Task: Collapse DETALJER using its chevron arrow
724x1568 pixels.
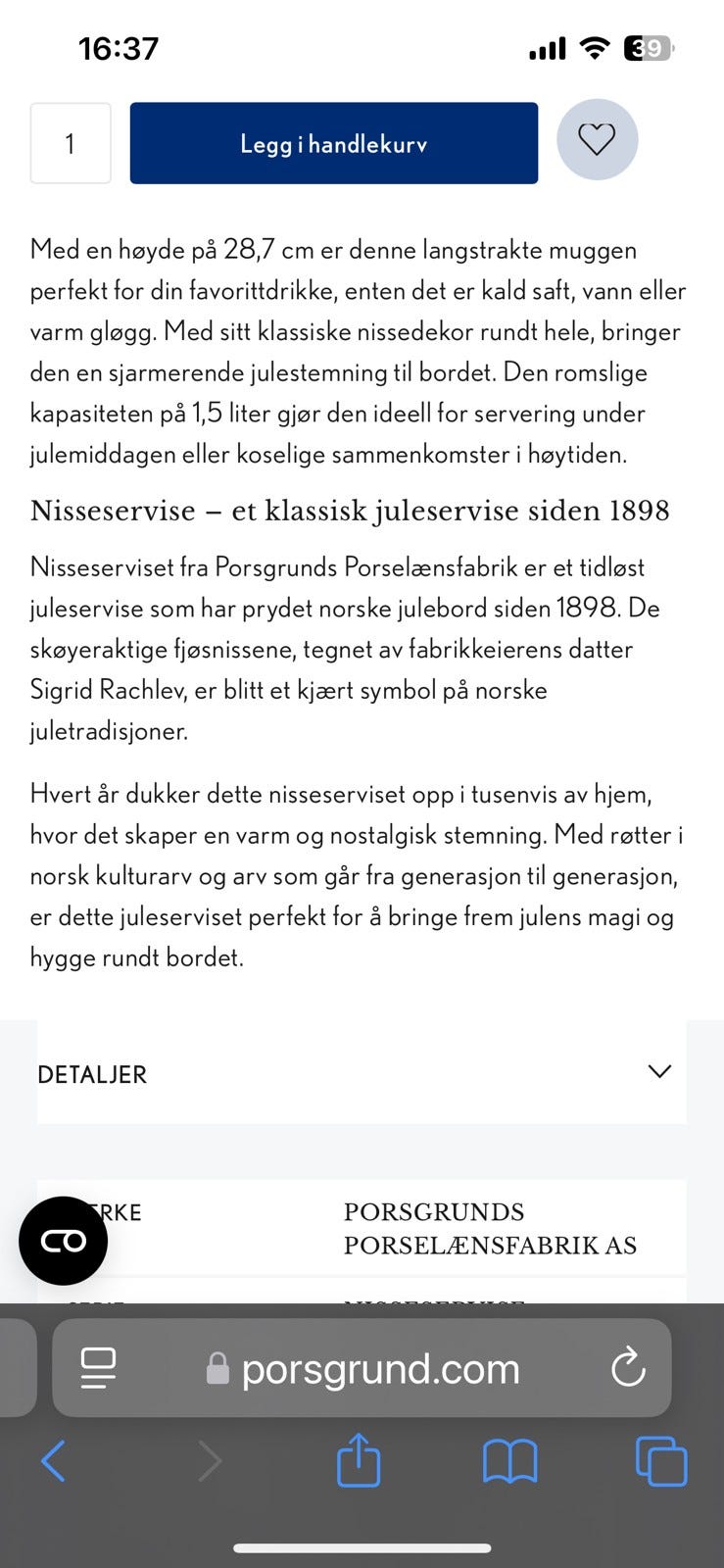Action: [x=657, y=1072]
